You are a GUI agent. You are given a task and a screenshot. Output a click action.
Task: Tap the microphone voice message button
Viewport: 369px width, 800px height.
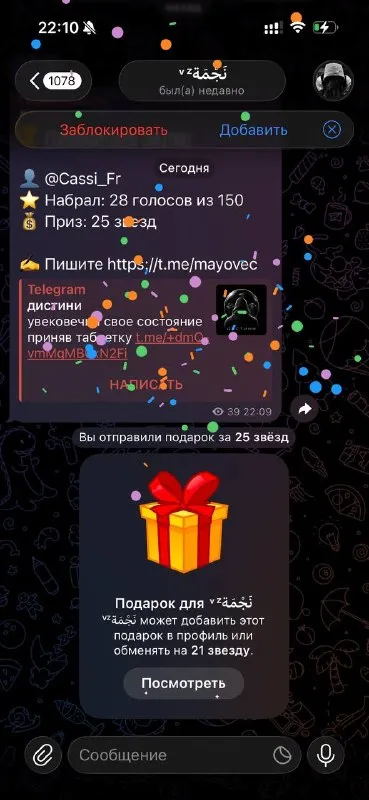point(326,755)
